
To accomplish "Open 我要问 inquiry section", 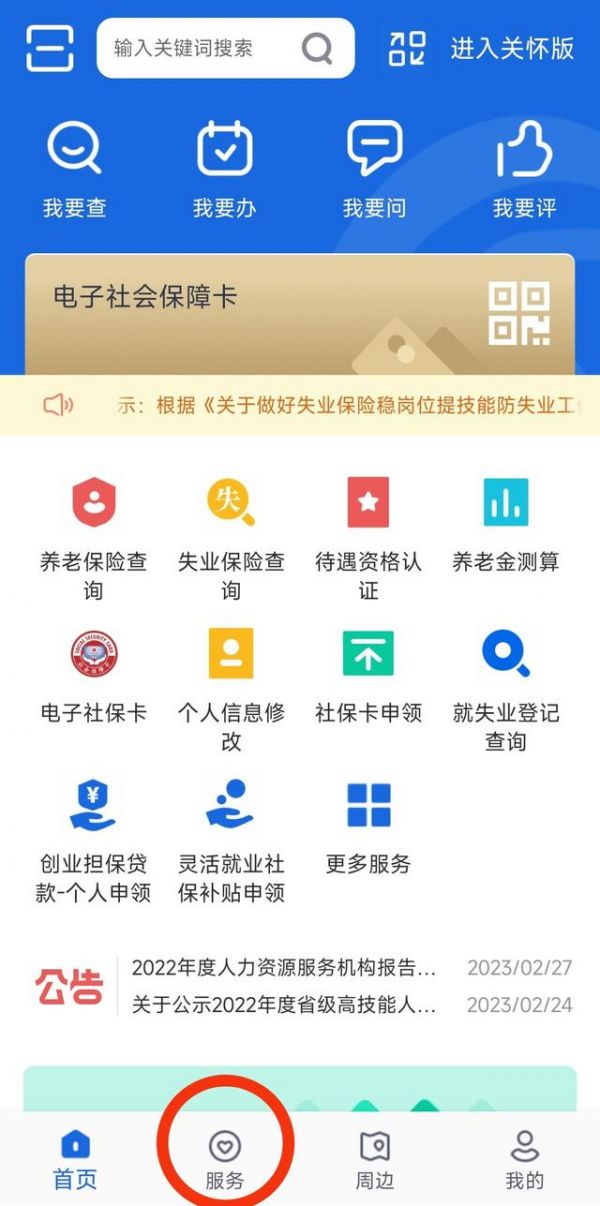I will coord(375,169).
